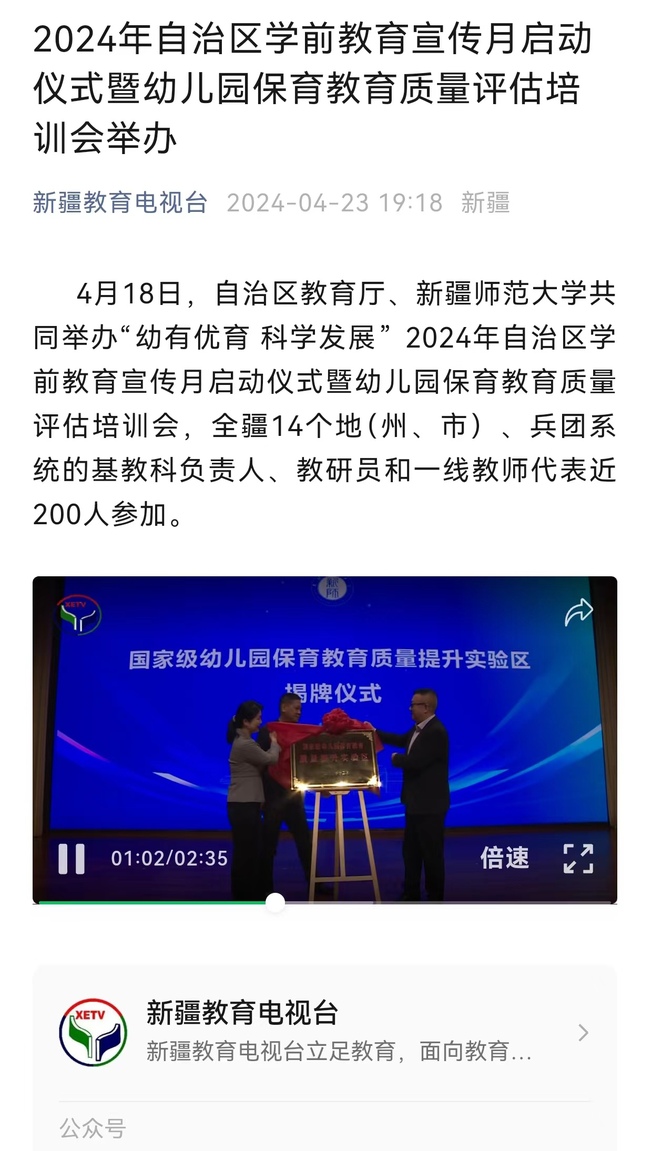
Task: Open the 新疆教育电视台 author link under the title
Action: pyautogui.click(x=120, y=203)
